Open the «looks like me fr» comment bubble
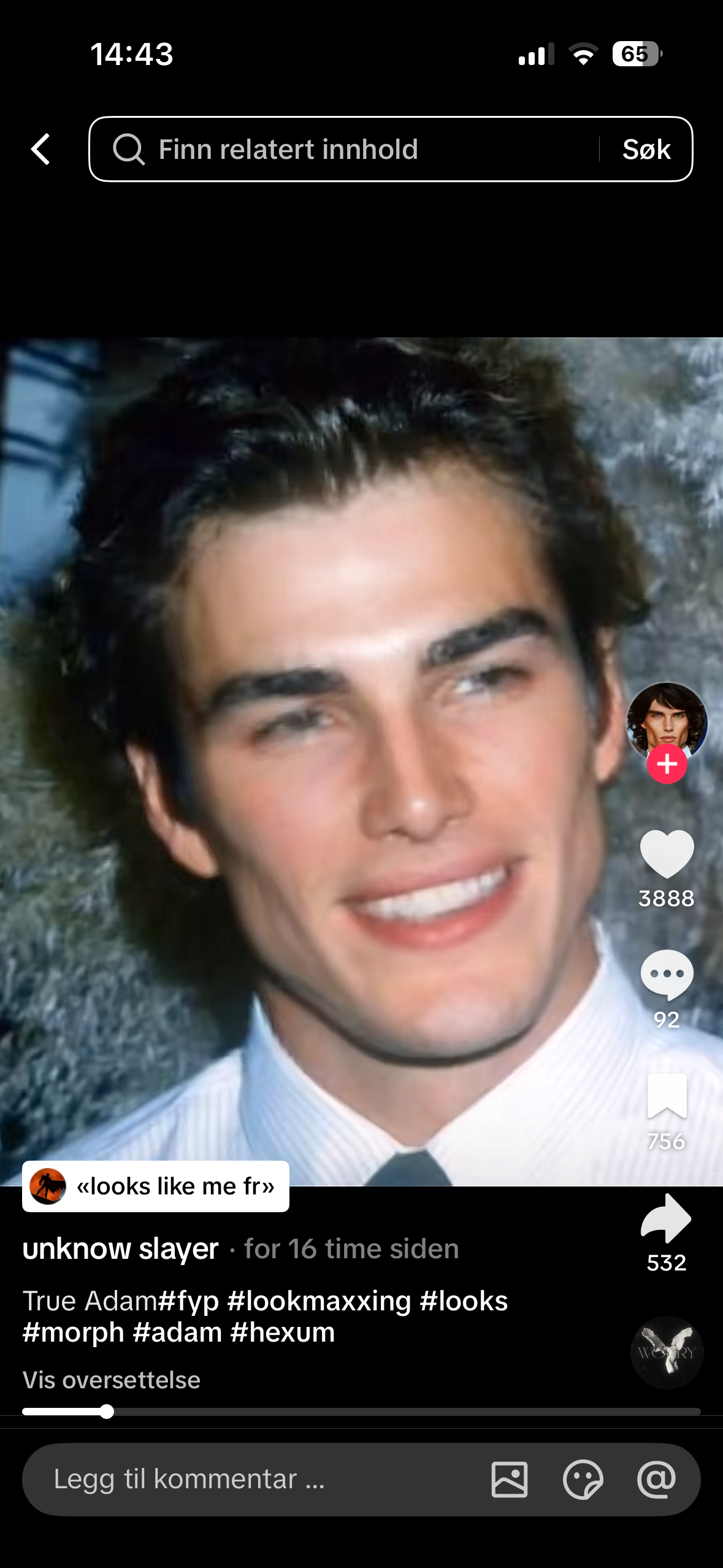723x1568 pixels. pyautogui.click(x=156, y=1186)
